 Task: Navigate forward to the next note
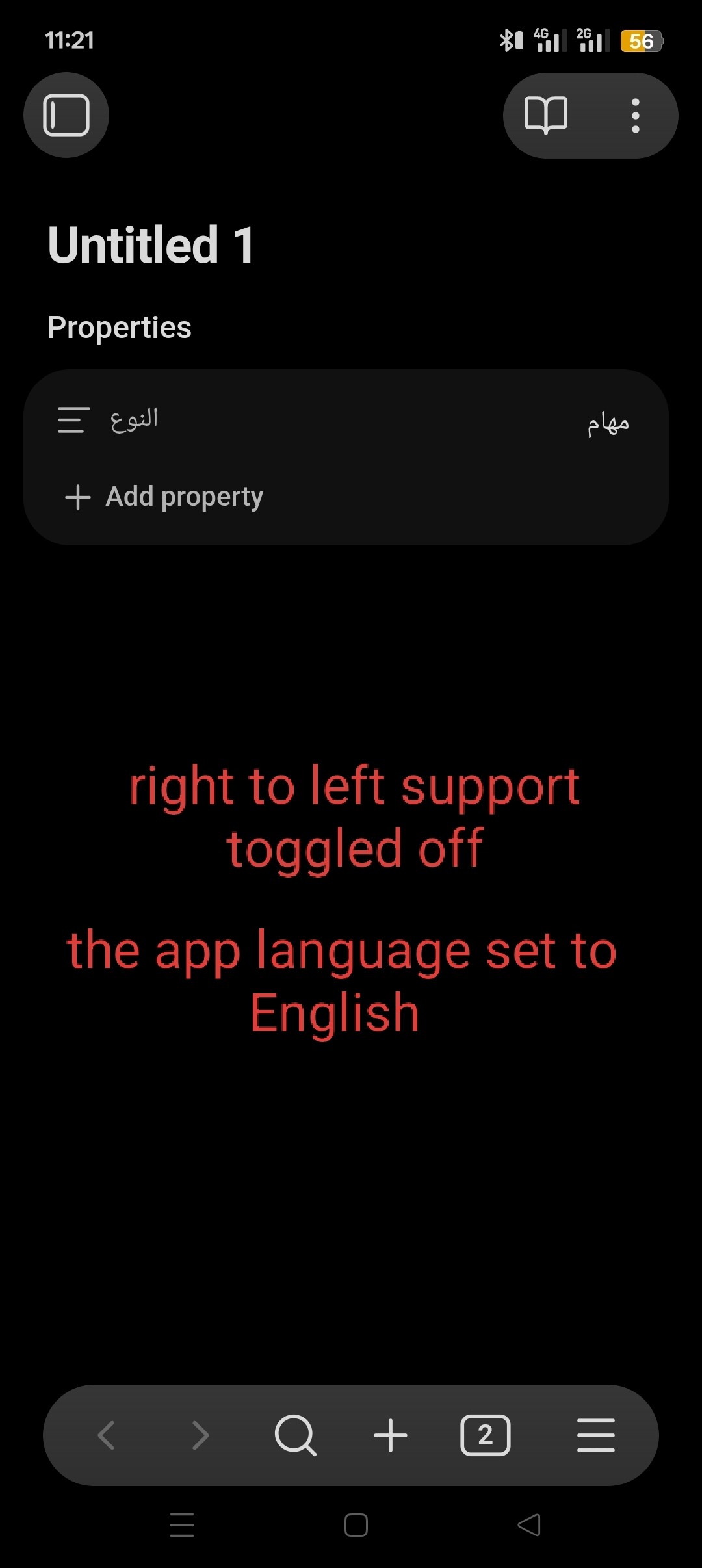[x=201, y=1435]
